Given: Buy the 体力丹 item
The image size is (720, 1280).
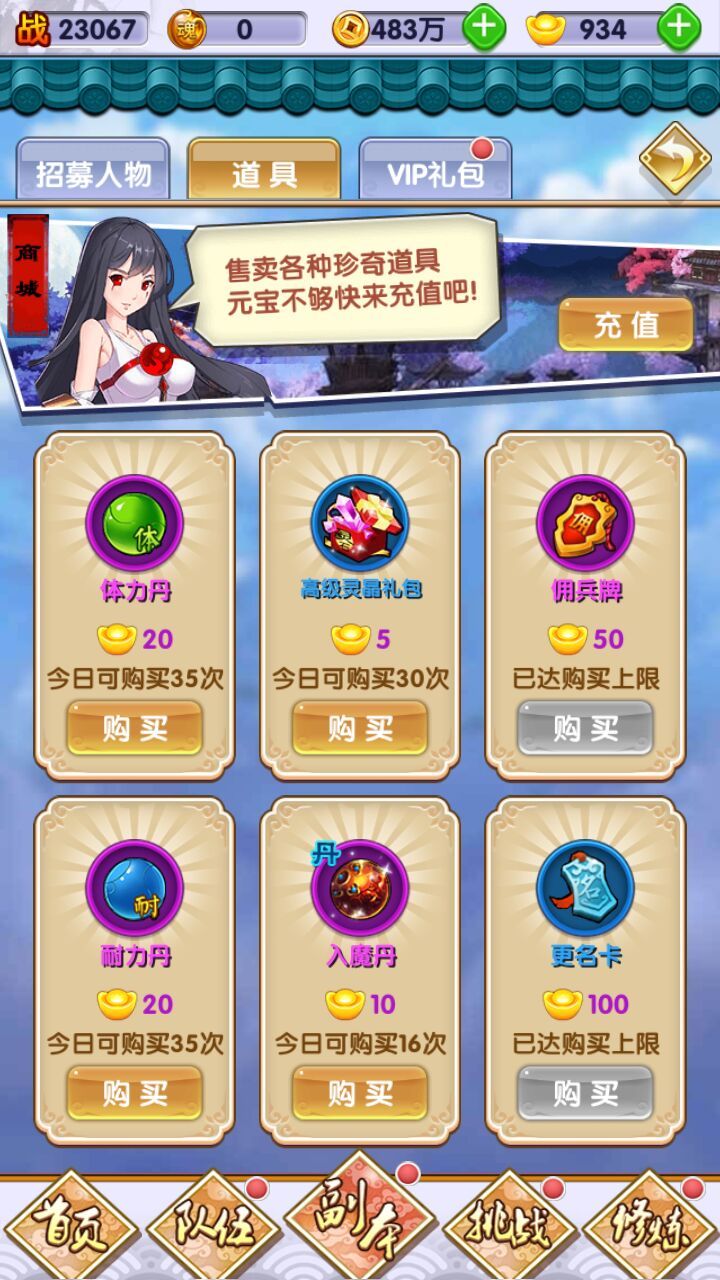Looking at the screenshot, I should (135, 728).
